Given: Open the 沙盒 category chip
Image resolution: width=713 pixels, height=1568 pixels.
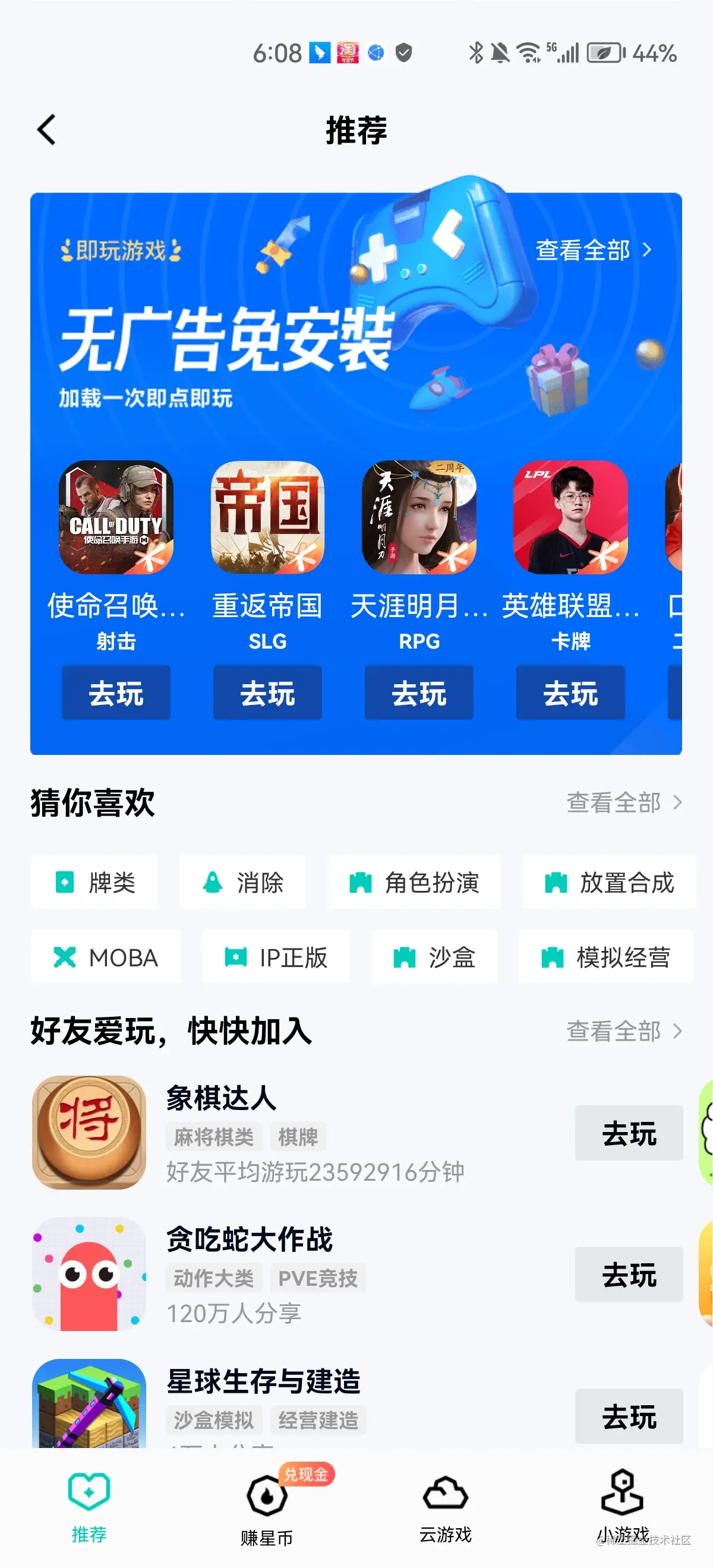Looking at the screenshot, I should [434, 957].
